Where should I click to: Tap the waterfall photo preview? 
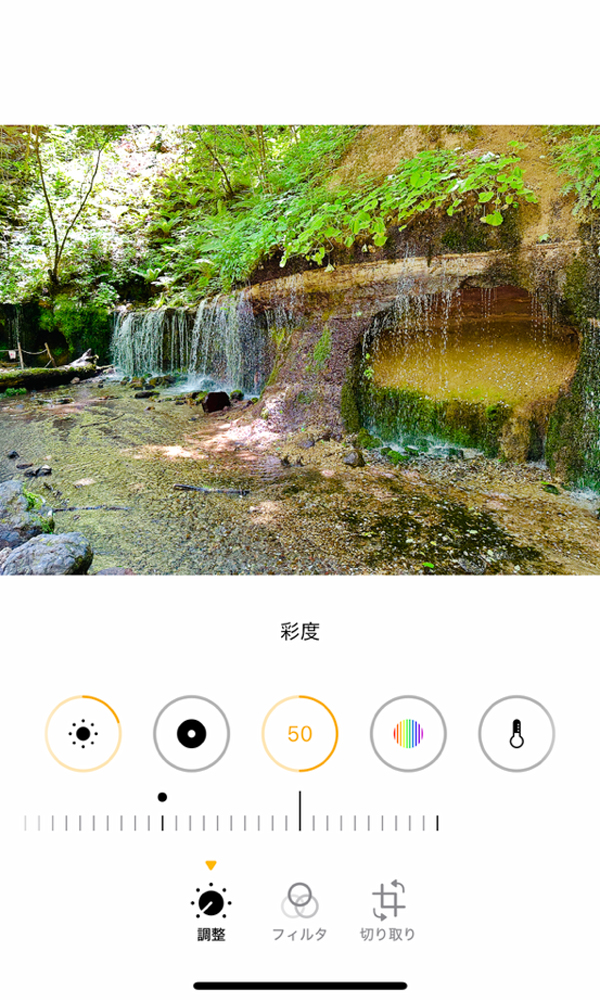point(300,350)
